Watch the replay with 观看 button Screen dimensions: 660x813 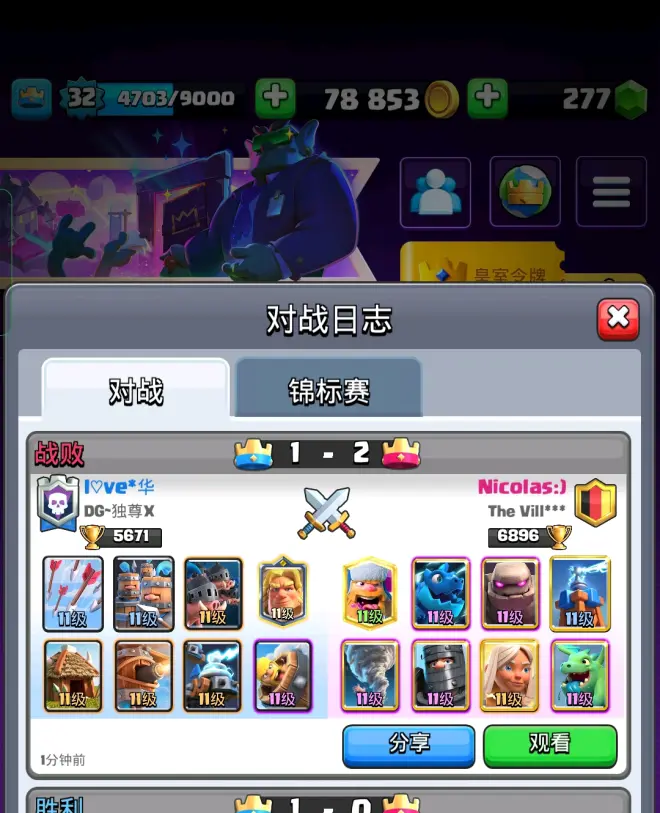(x=549, y=745)
